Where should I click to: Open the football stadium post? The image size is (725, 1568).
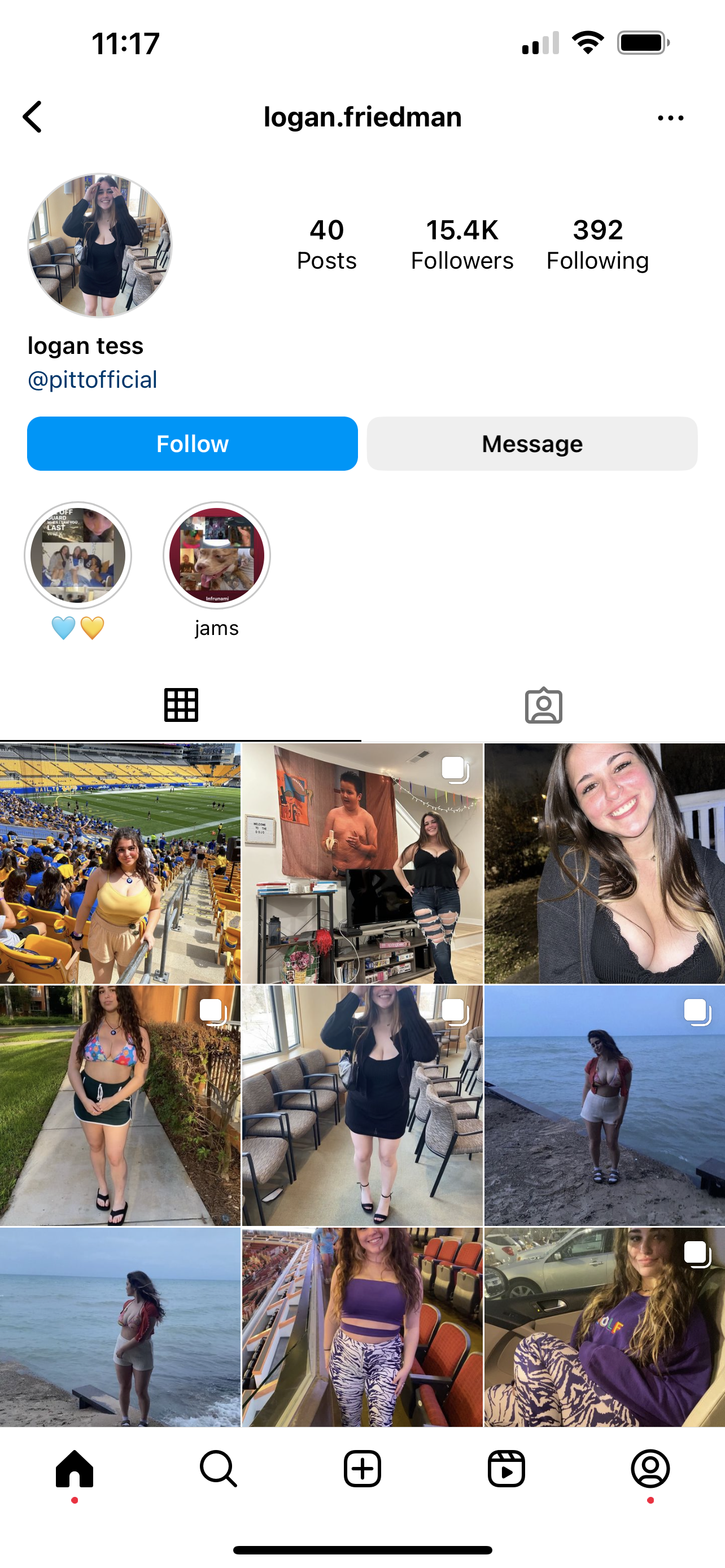pos(120,863)
